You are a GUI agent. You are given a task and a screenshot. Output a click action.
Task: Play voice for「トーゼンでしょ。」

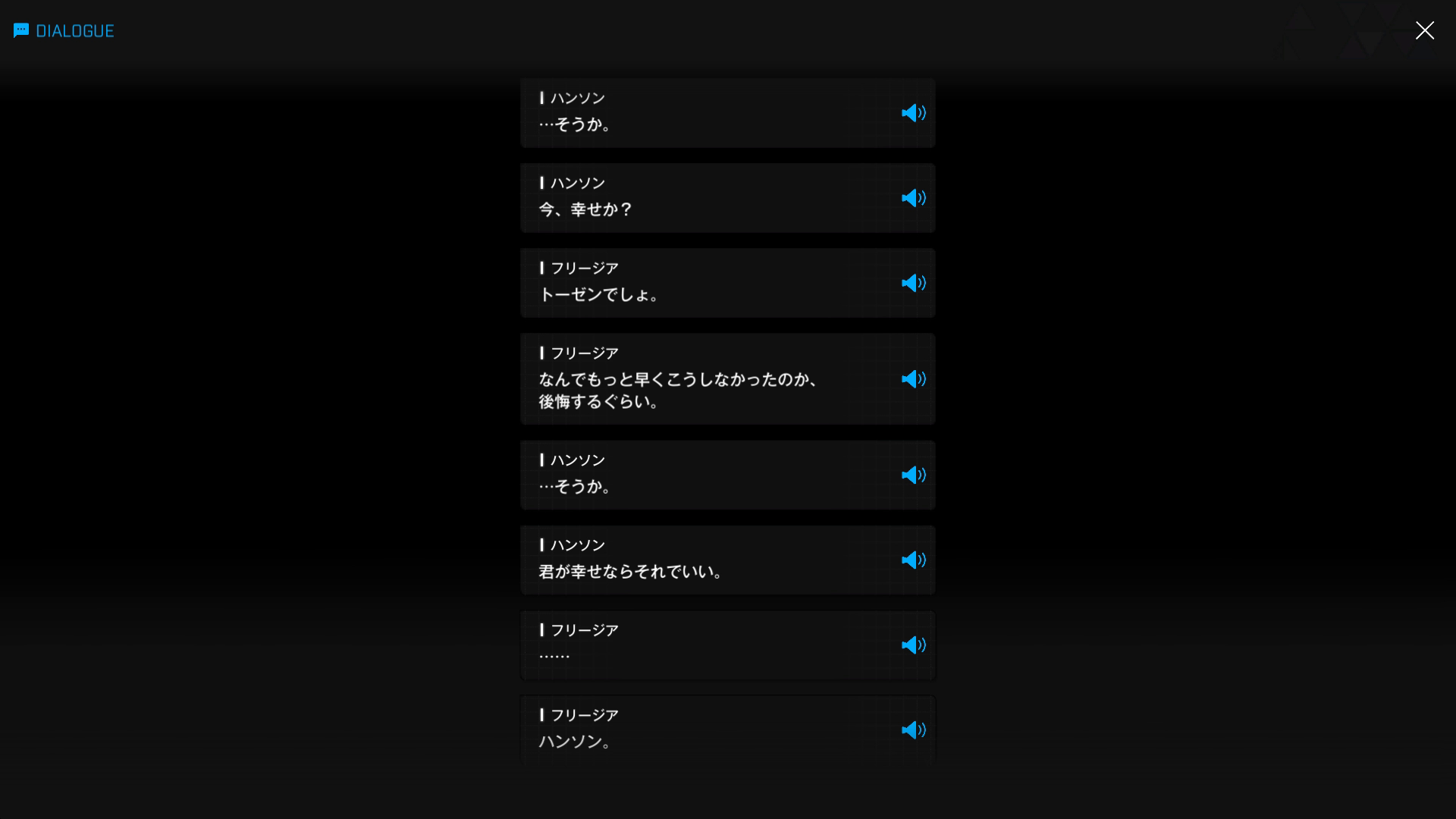tap(913, 283)
